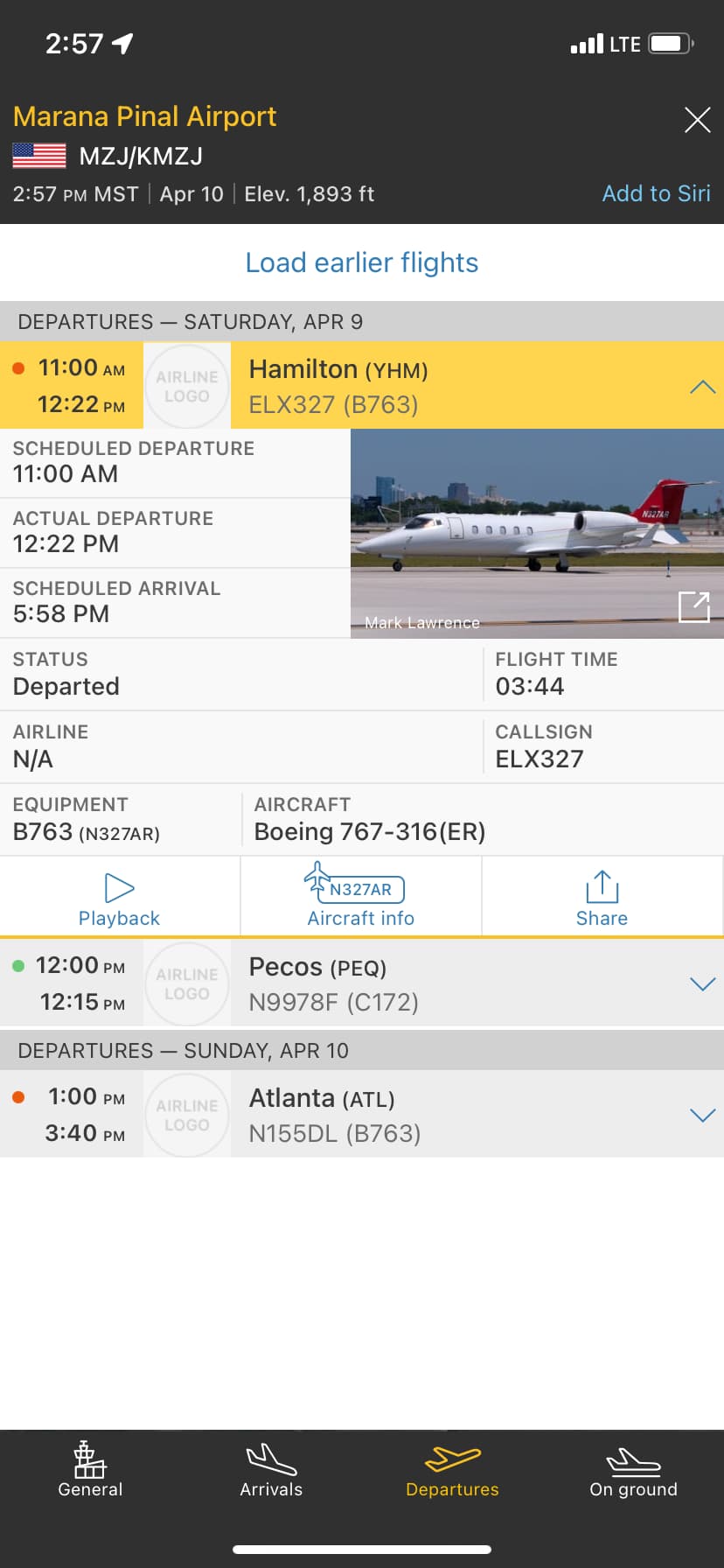Switch to the General tab
The height and width of the screenshot is (1568, 724).
point(90,1470)
